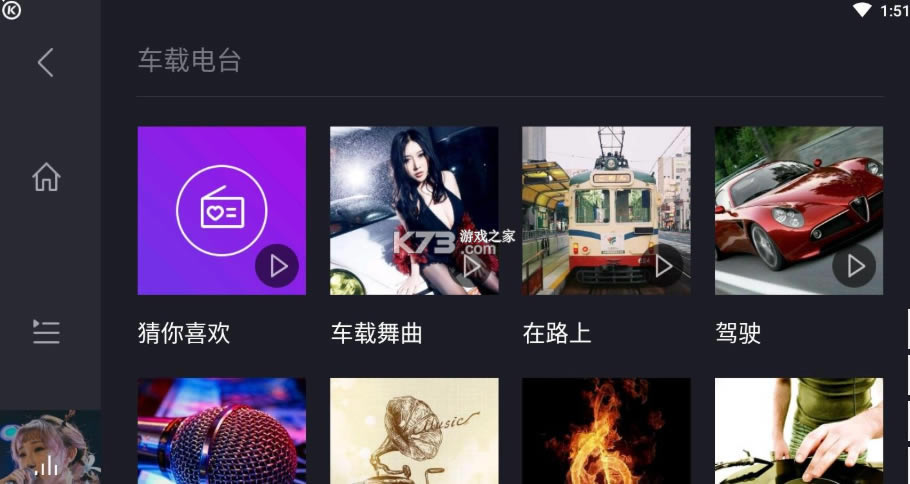The height and width of the screenshot is (484, 910).
Task: Open the DJ turntable station tile
Action: tap(798, 430)
